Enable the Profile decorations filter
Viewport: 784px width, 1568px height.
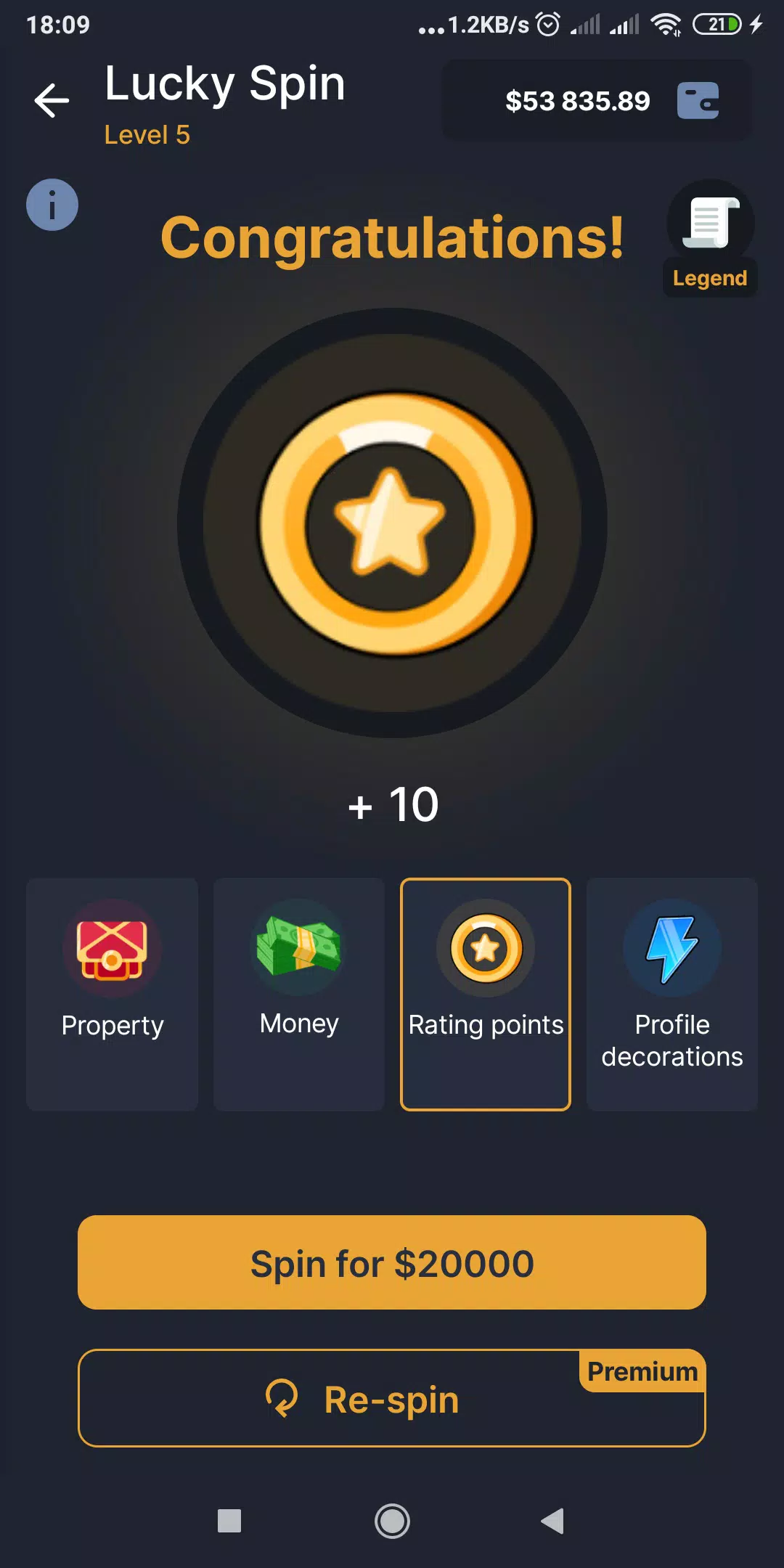coord(671,995)
